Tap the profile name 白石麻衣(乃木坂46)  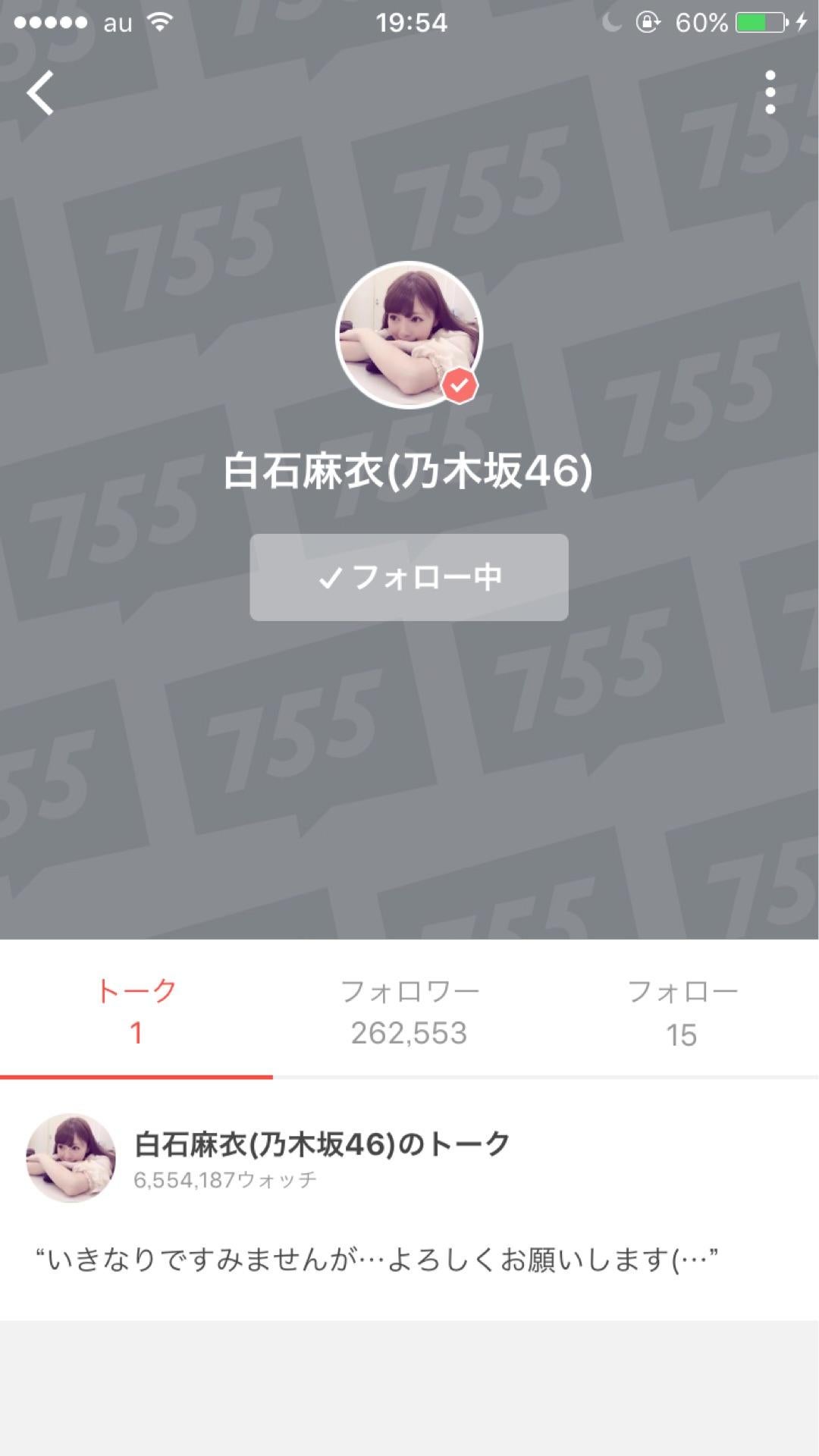pyautogui.click(x=409, y=470)
